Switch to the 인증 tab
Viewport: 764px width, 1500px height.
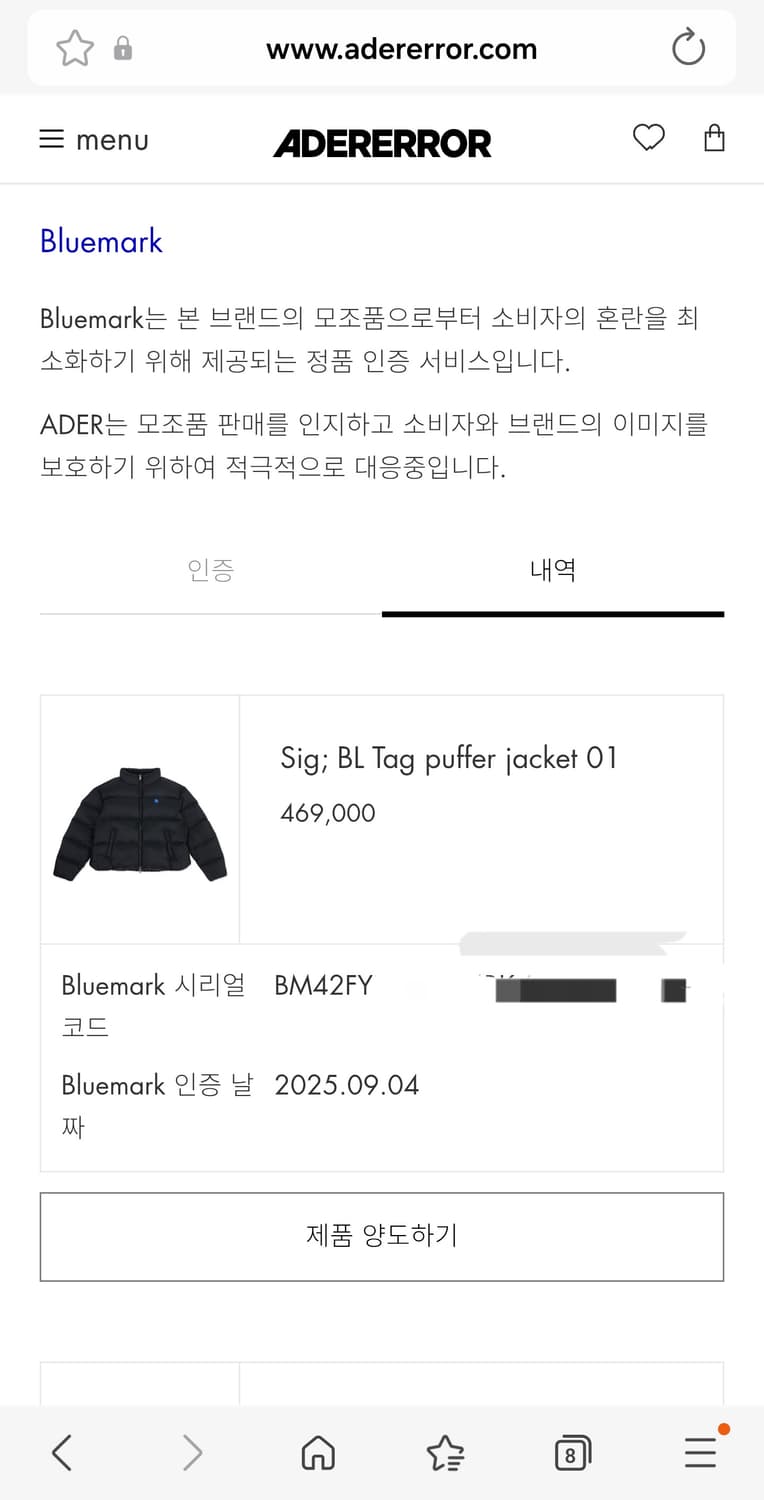210,570
